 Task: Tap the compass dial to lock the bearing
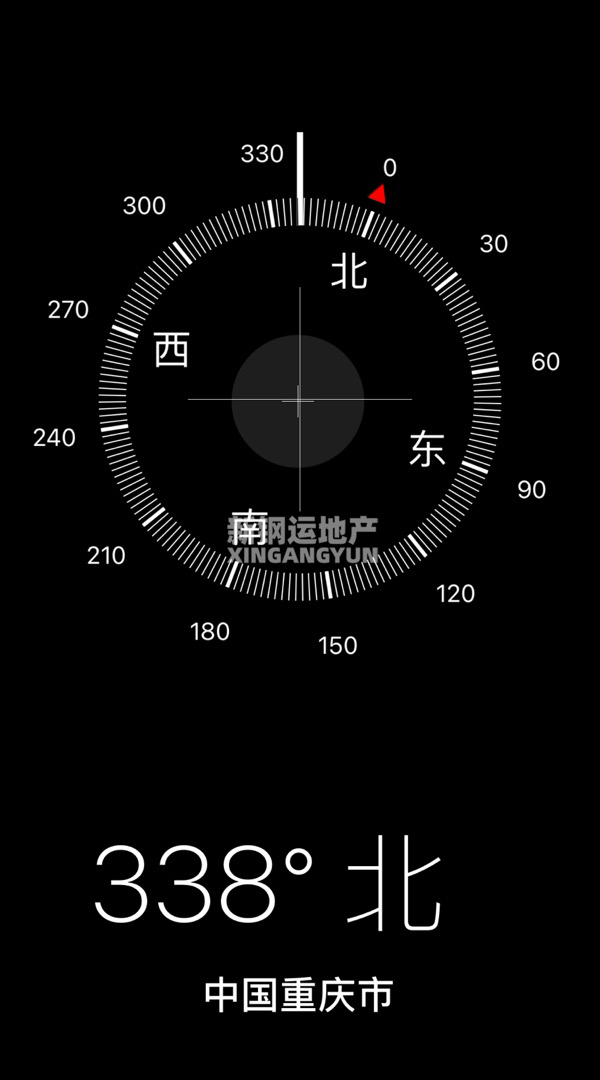click(x=299, y=400)
